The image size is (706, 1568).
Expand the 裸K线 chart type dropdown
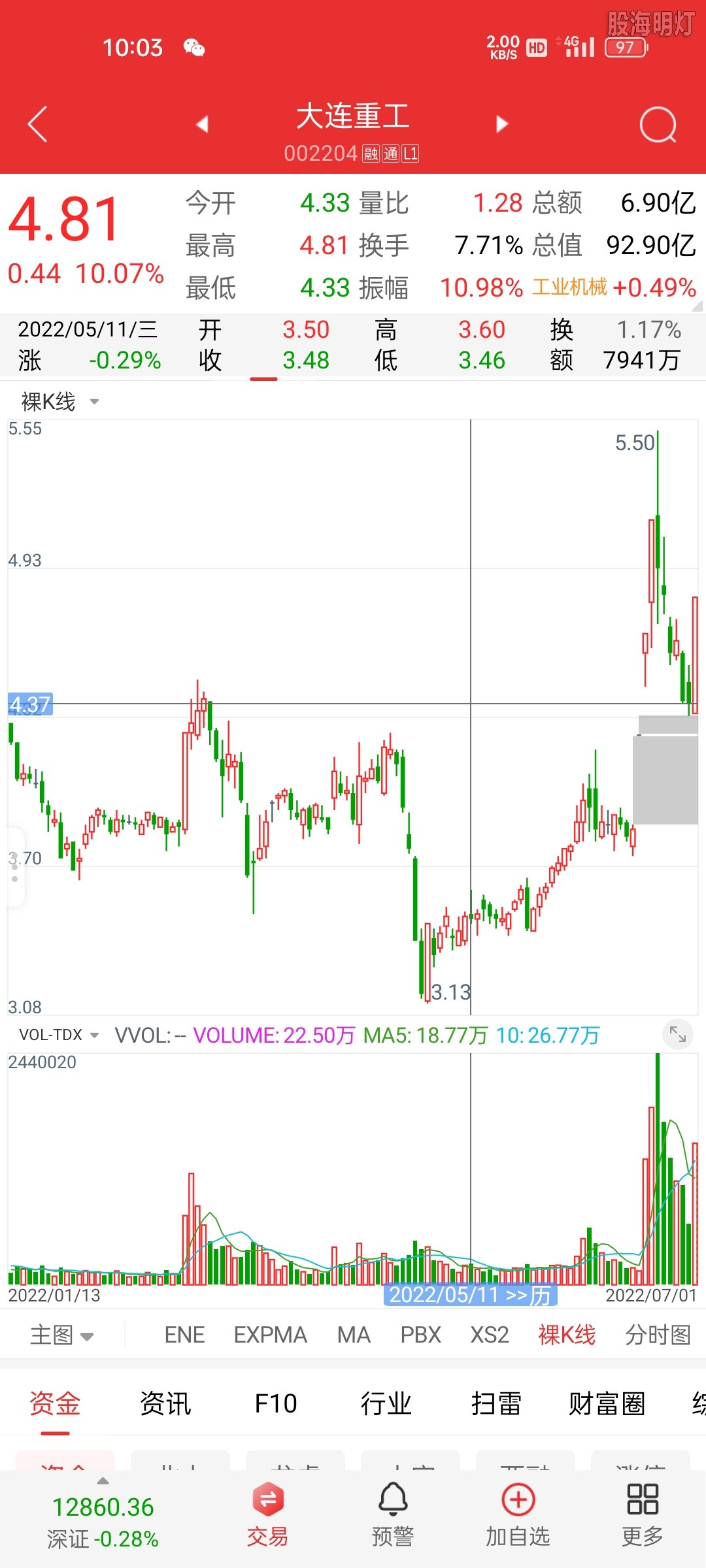pyautogui.click(x=60, y=401)
